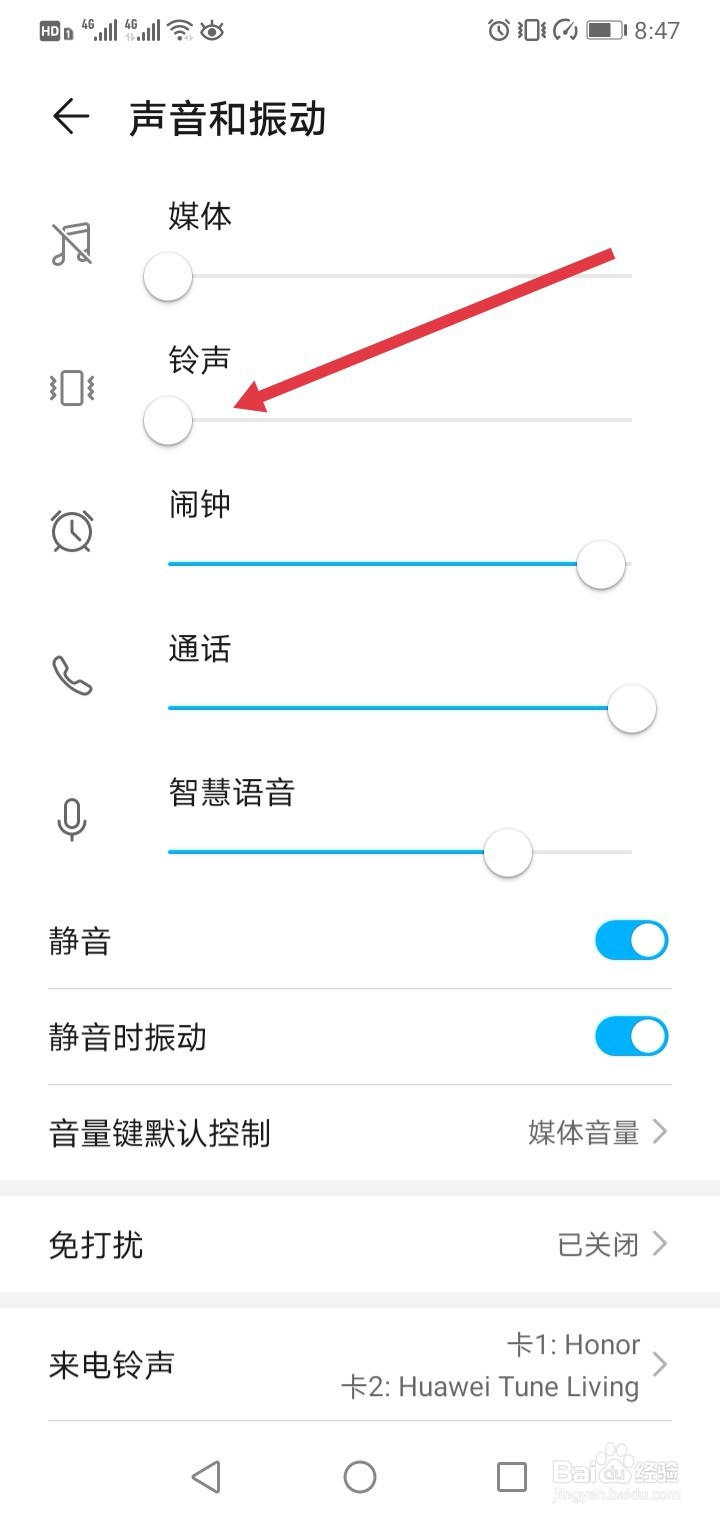Click the vibrating phone ringtone icon
This screenshot has width=720, height=1520.
pos(72,387)
